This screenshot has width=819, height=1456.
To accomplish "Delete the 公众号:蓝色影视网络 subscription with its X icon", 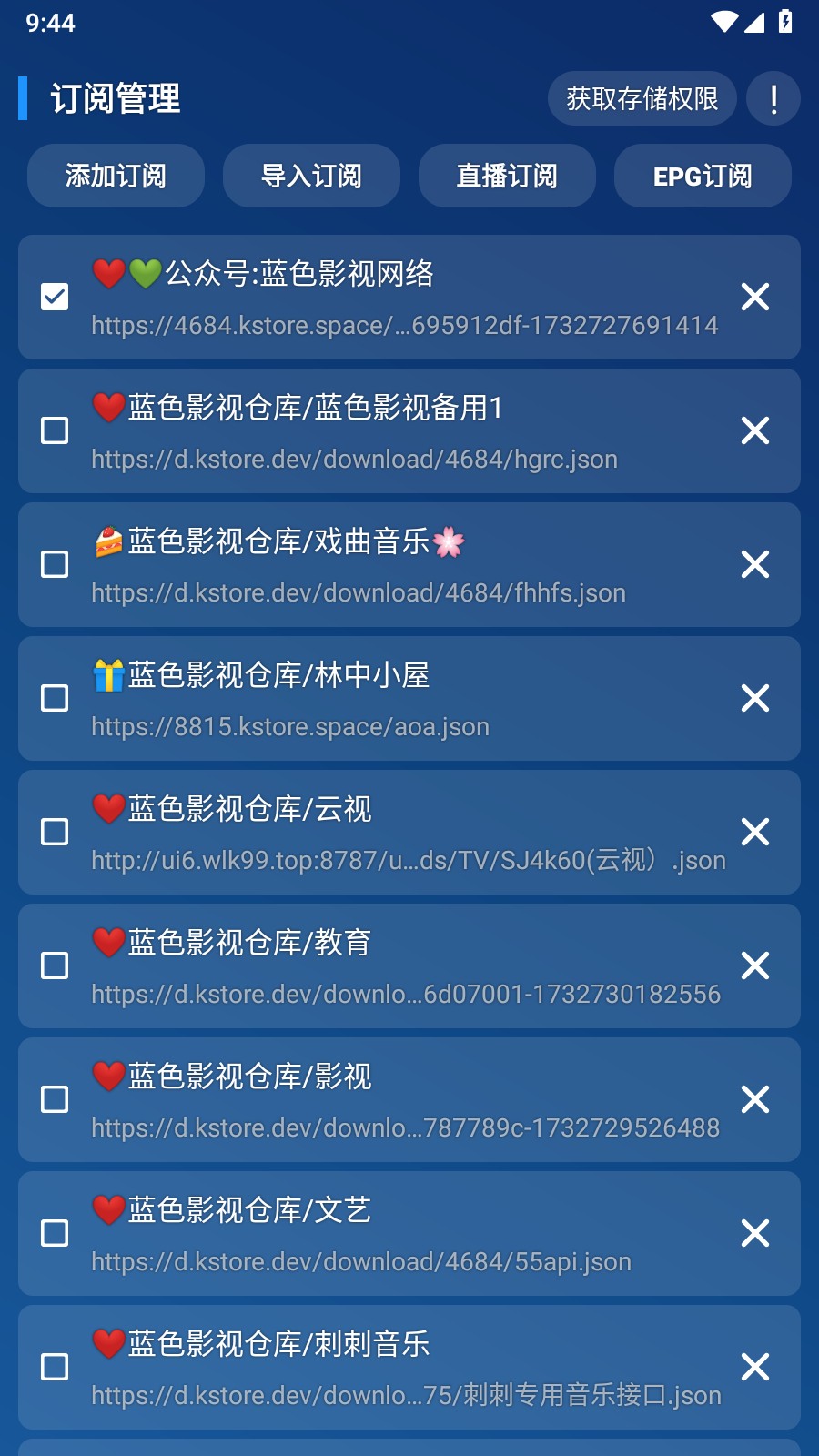I will tap(754, 297).
